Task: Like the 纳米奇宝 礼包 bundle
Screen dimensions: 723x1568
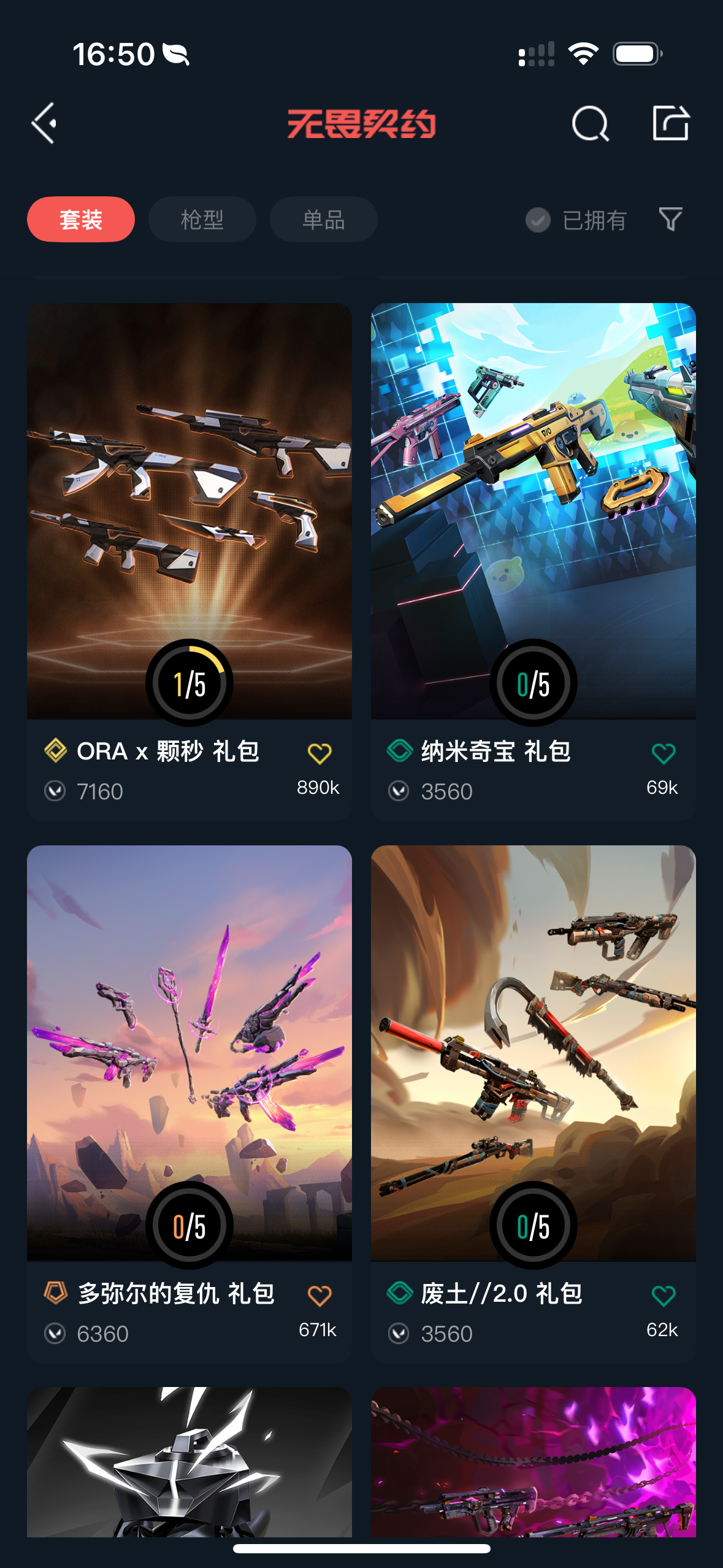Action: (x=663, y=753)
